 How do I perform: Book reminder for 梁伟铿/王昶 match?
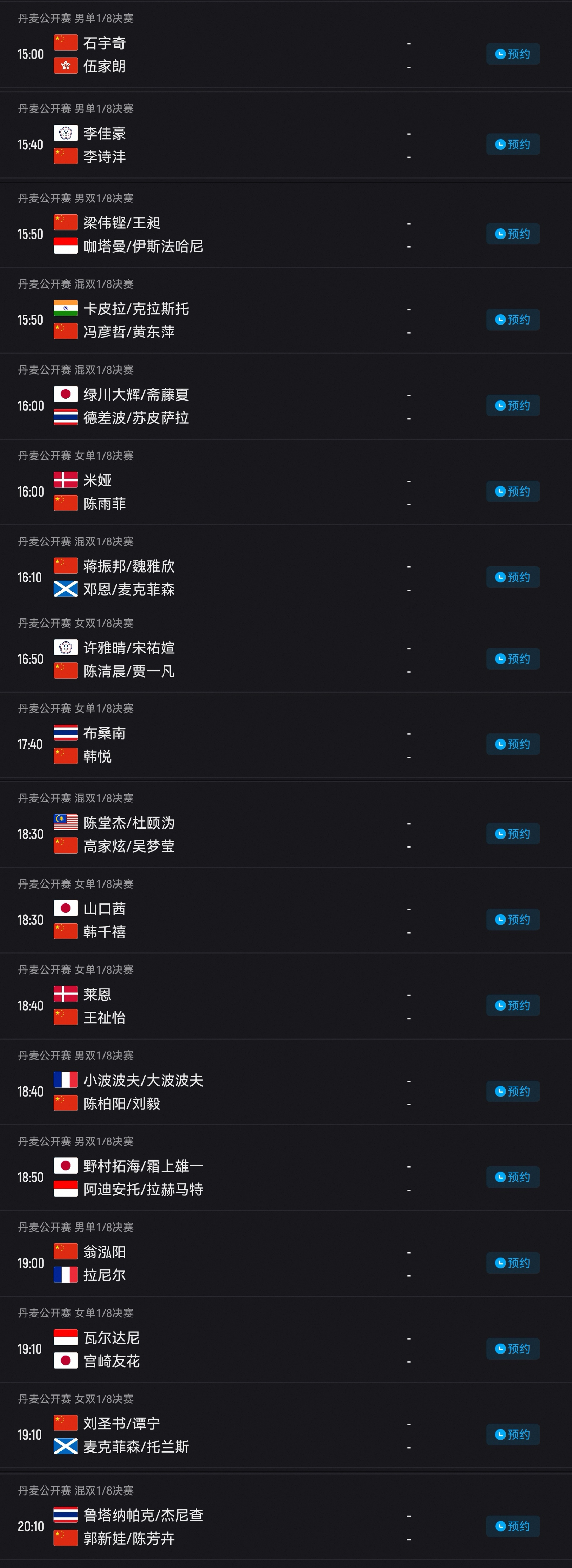click(x=512, y=234)
